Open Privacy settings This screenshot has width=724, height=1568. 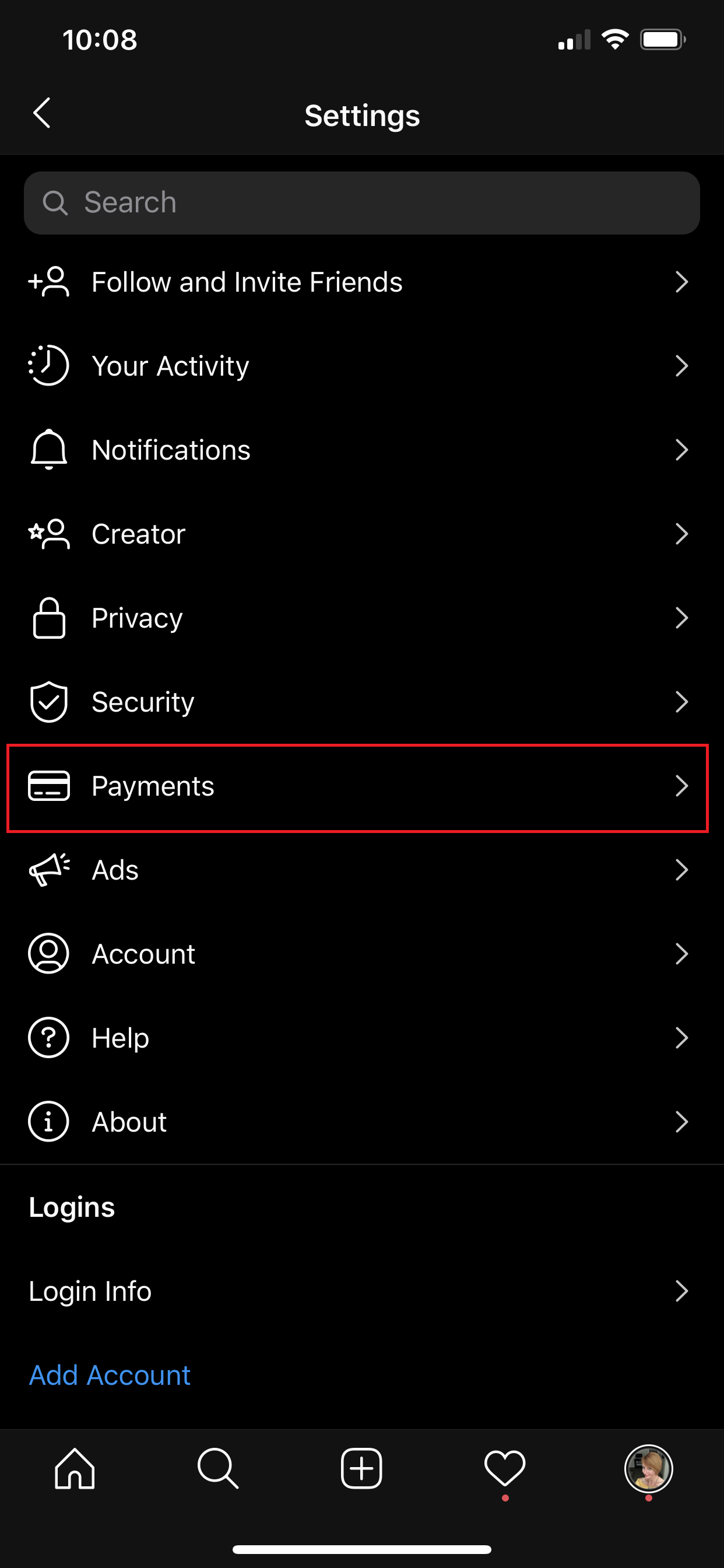click(362, 618)
